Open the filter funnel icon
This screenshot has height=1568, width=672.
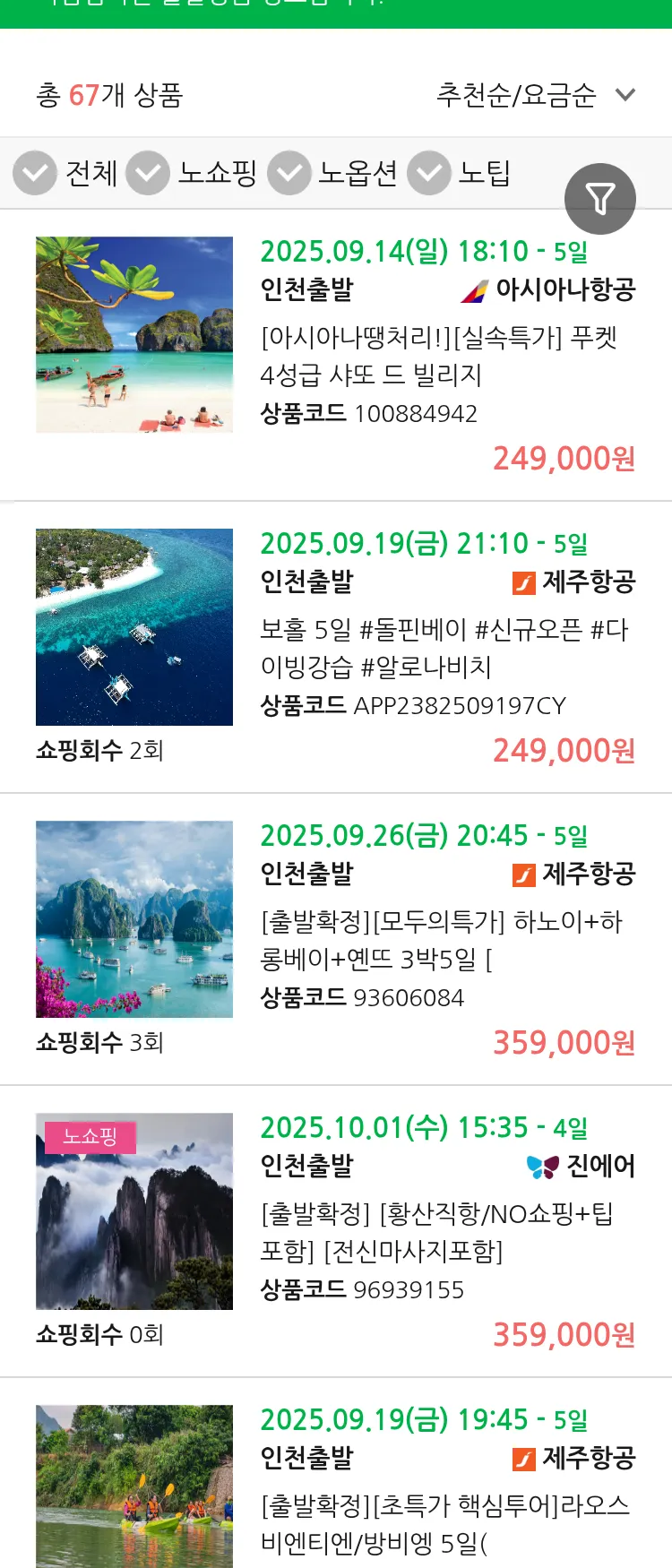tap(600, 198)
